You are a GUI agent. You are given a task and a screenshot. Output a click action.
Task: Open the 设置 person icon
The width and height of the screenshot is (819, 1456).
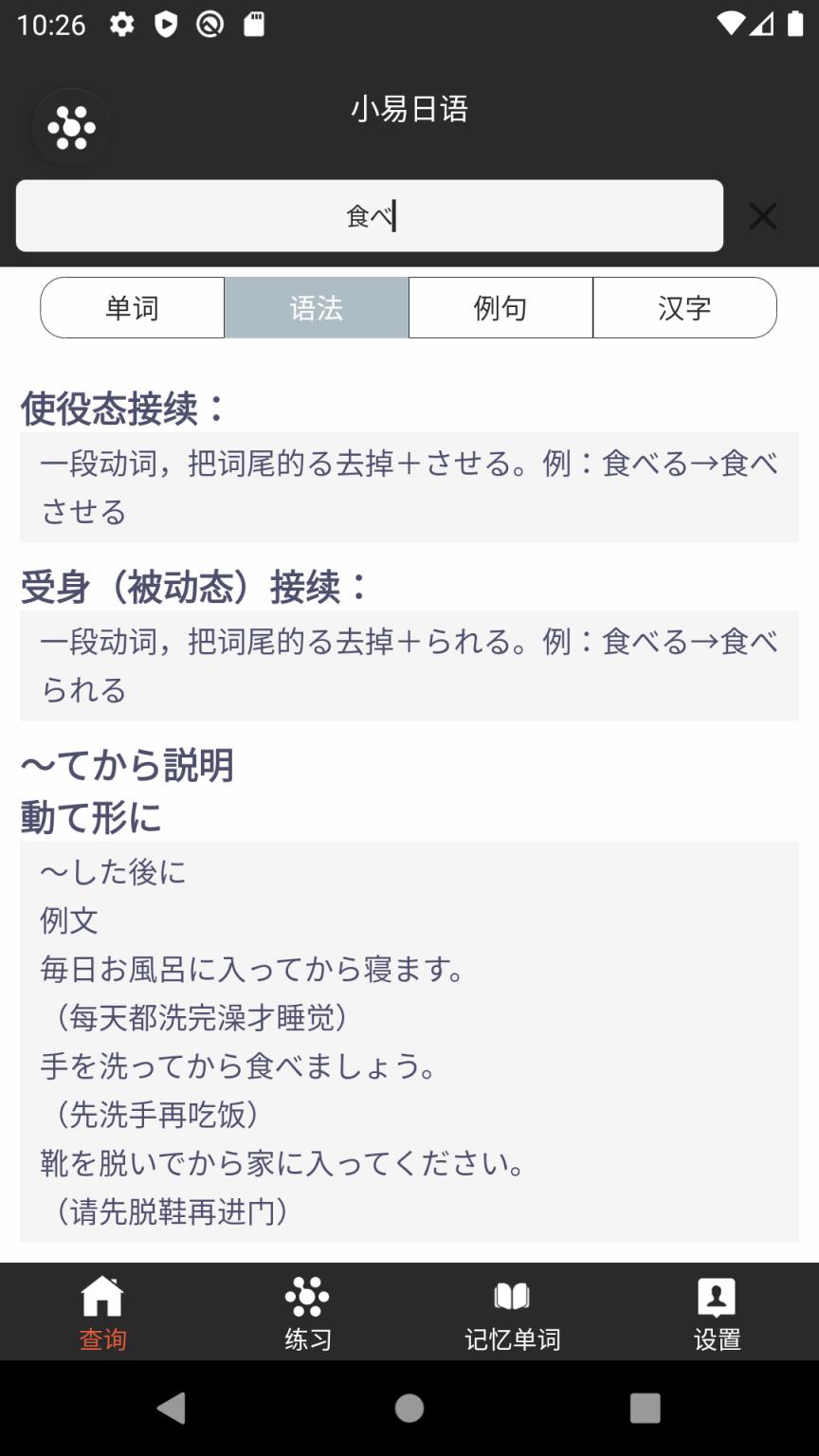tap(716, 1295)
